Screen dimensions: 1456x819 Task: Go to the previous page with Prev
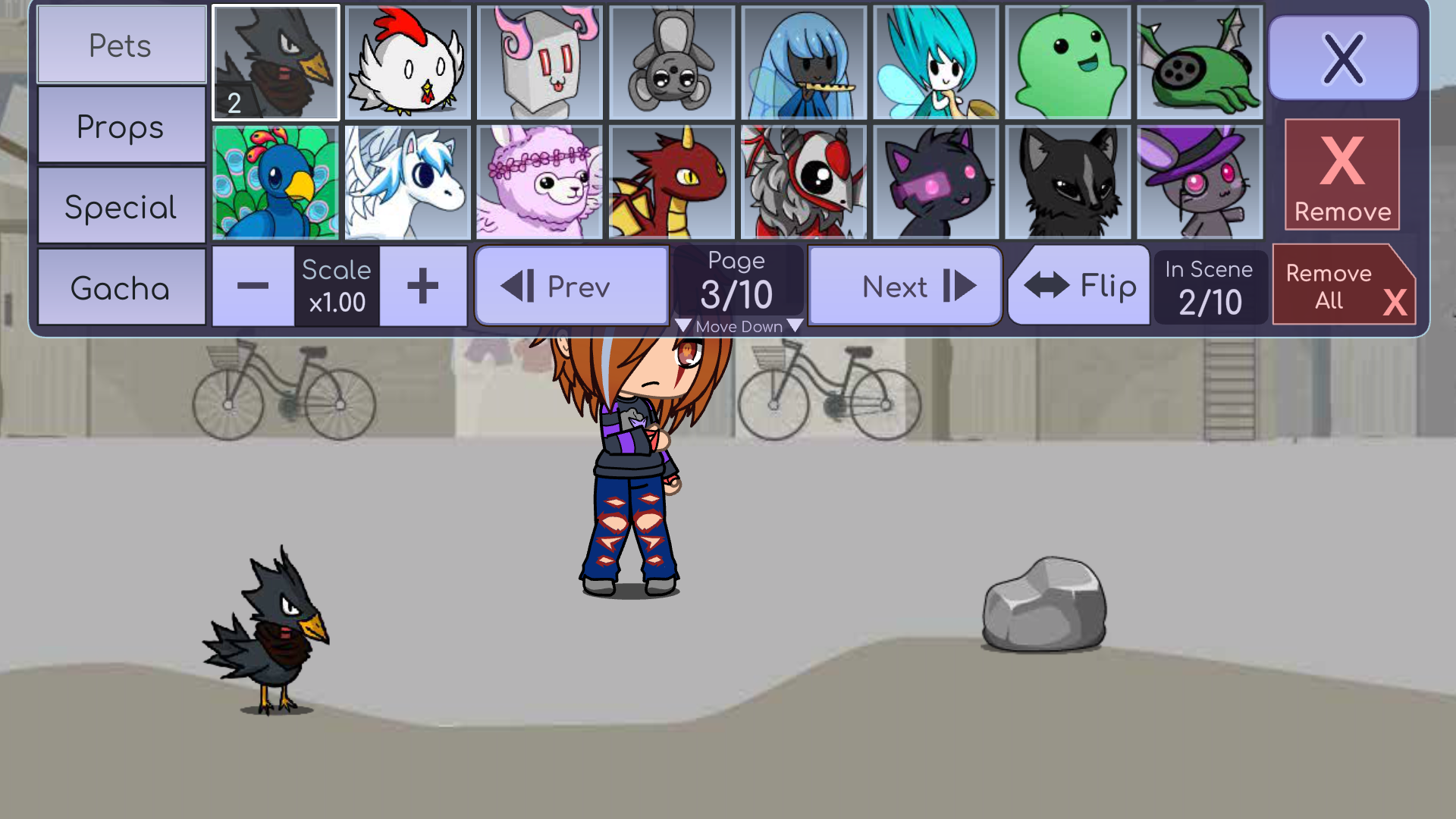[572, 286]
